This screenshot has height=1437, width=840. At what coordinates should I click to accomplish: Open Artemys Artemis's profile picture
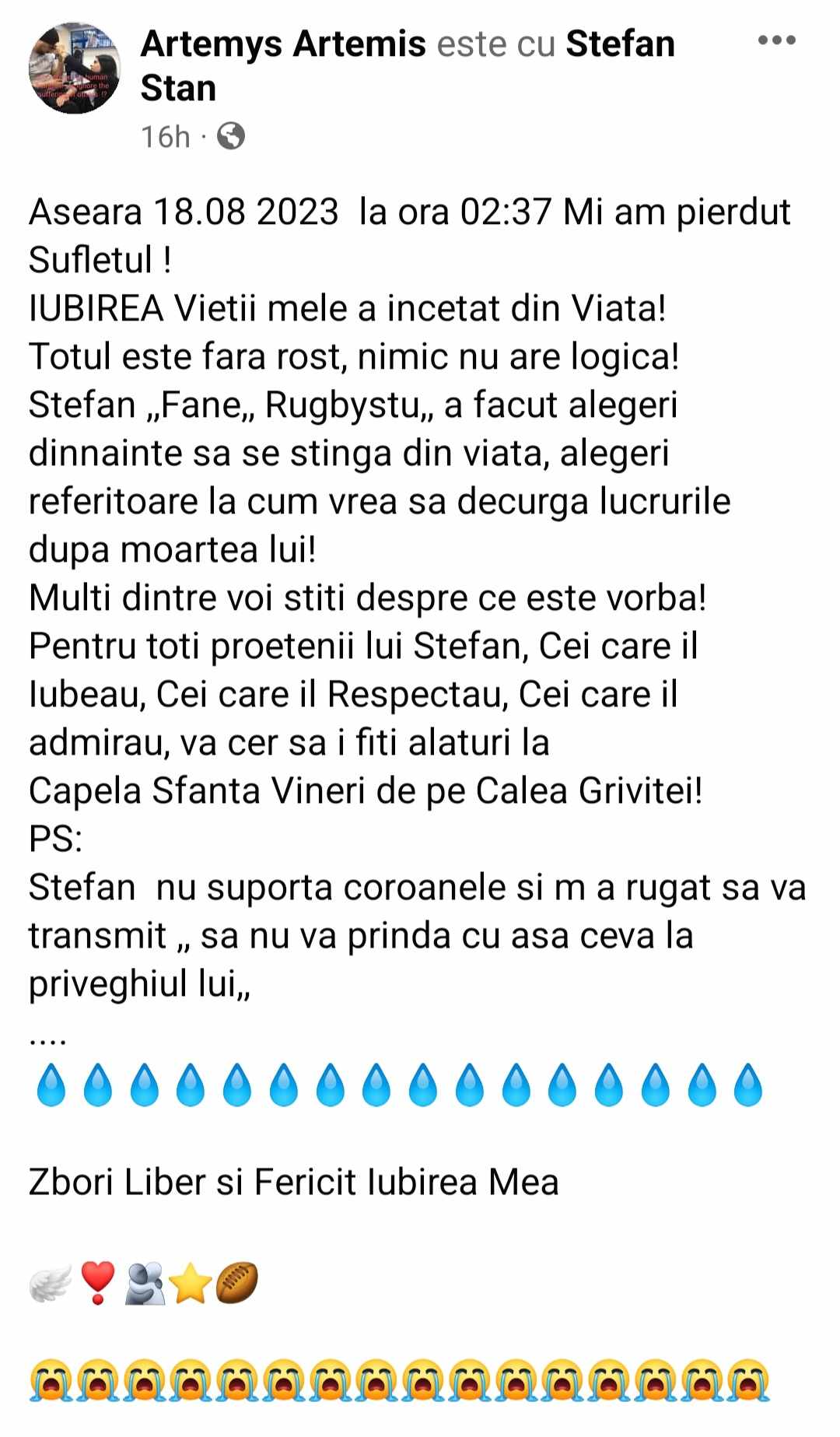(x=75, y=68)
